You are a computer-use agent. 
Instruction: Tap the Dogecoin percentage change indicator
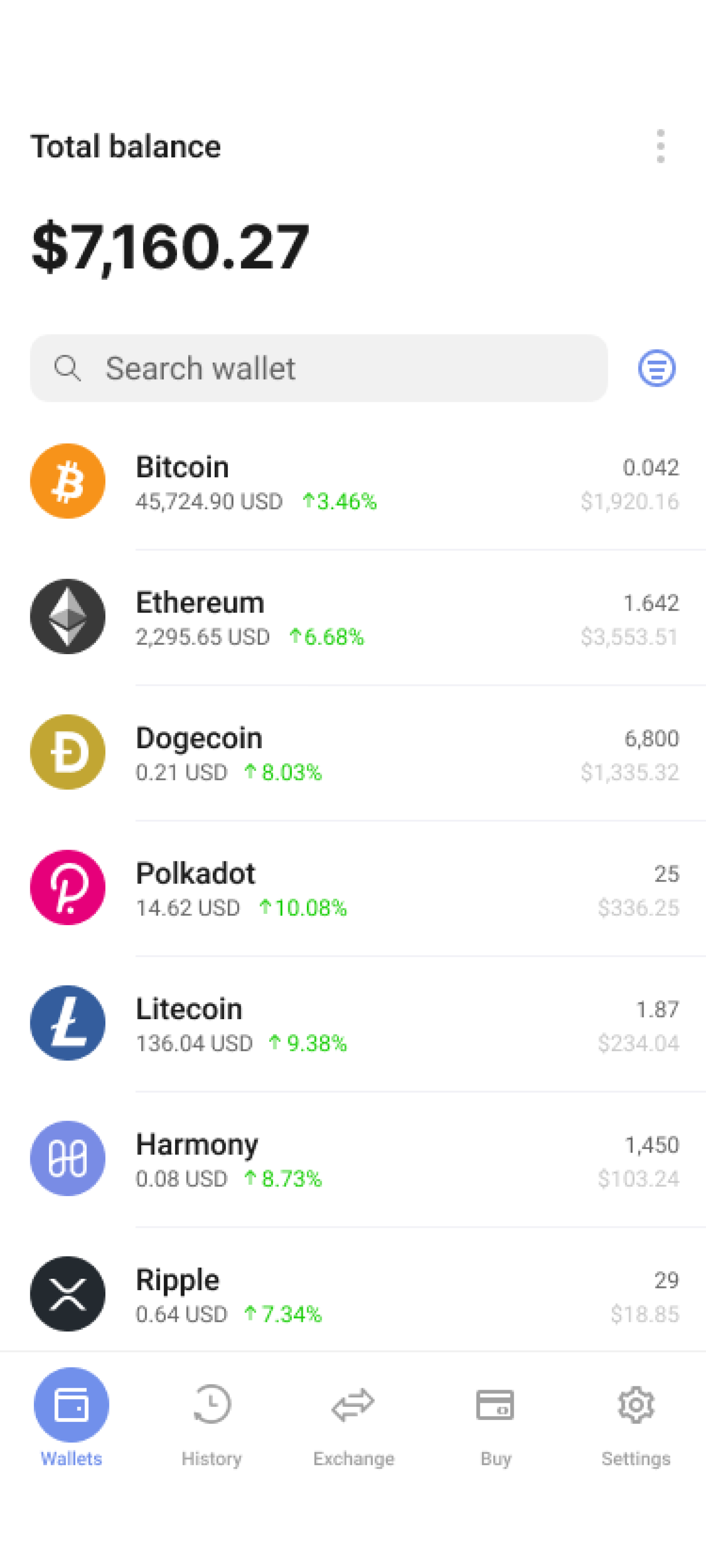click(284, 772)
